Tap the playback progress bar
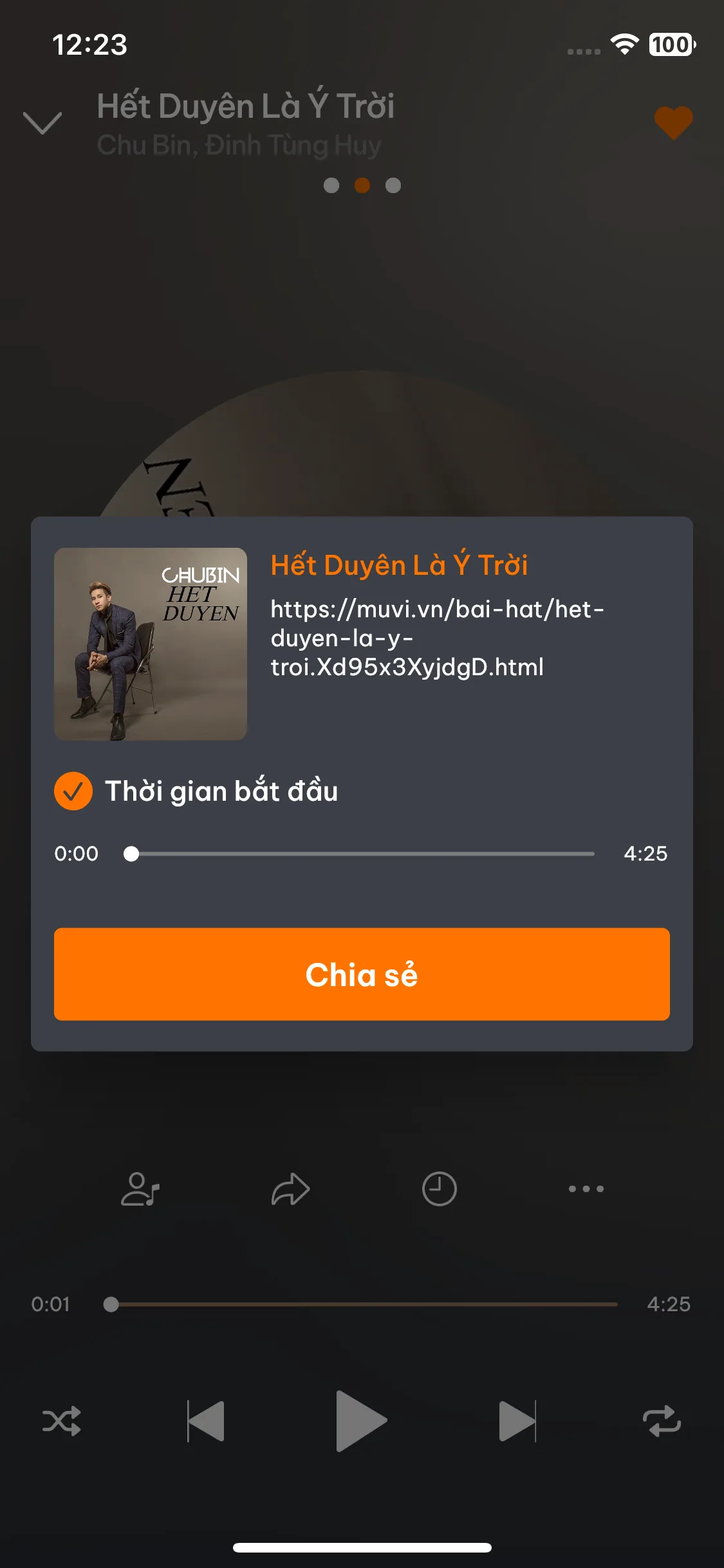 [x=364, y=1304]
